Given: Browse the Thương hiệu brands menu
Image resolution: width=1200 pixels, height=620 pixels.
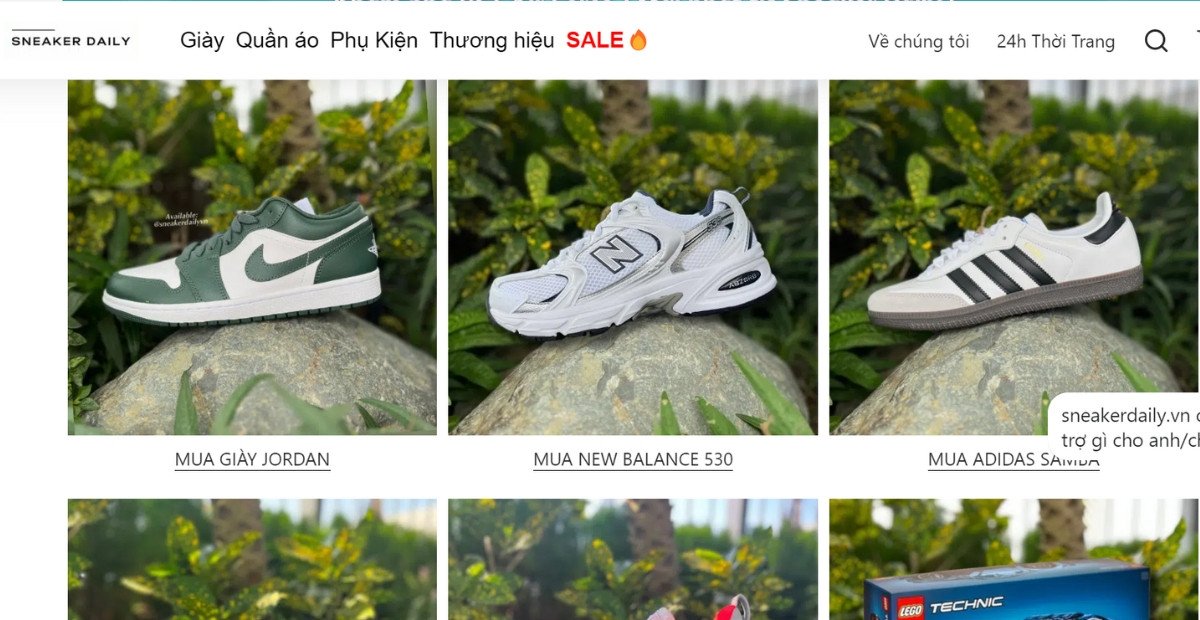Looking at the screenshot, I should (x=491, y=41).
